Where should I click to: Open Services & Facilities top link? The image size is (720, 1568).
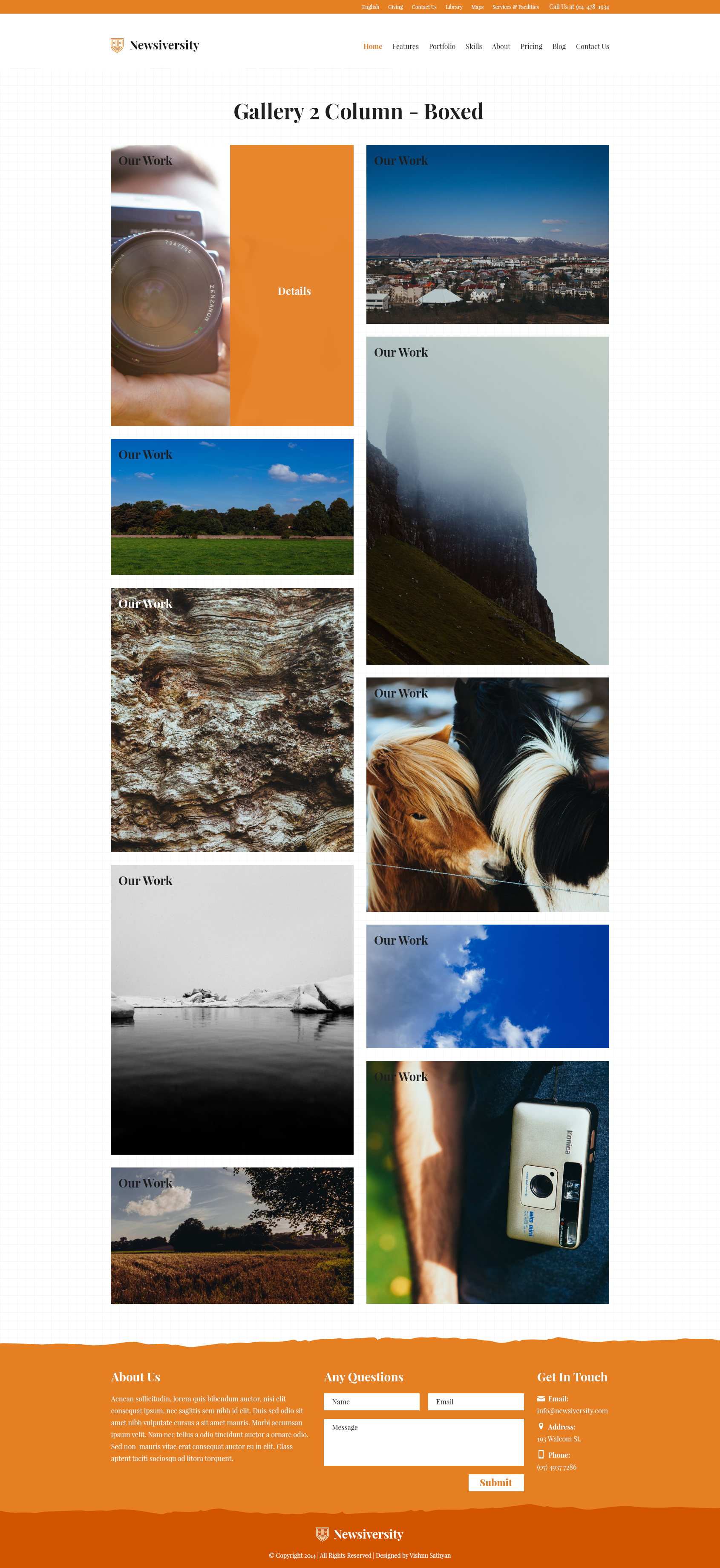point(515,7)
